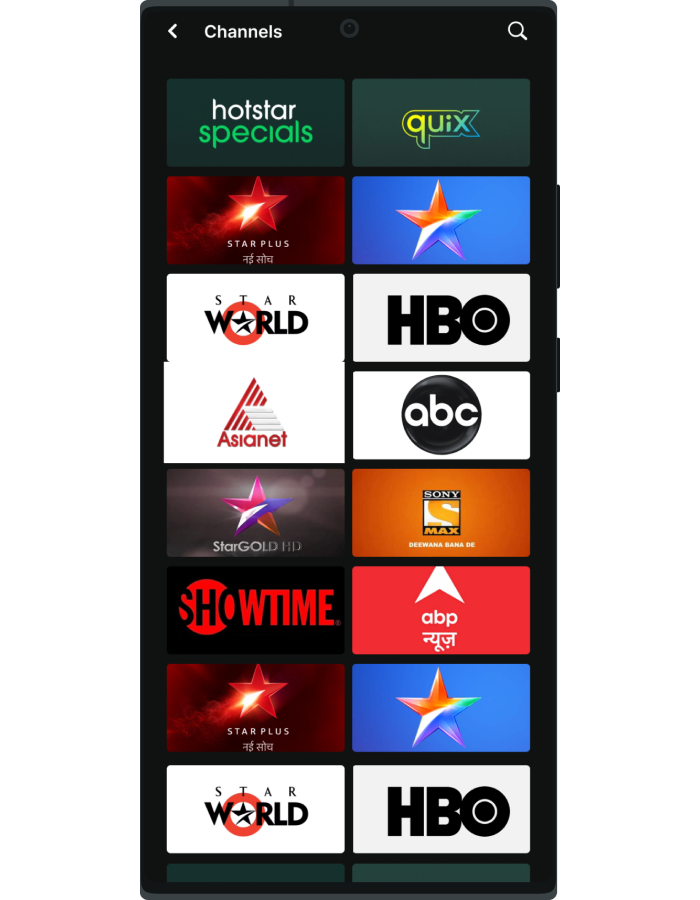The width and height of the screenshot is (700, 900).
Task: Open the search icon
Action: point(517,31)
